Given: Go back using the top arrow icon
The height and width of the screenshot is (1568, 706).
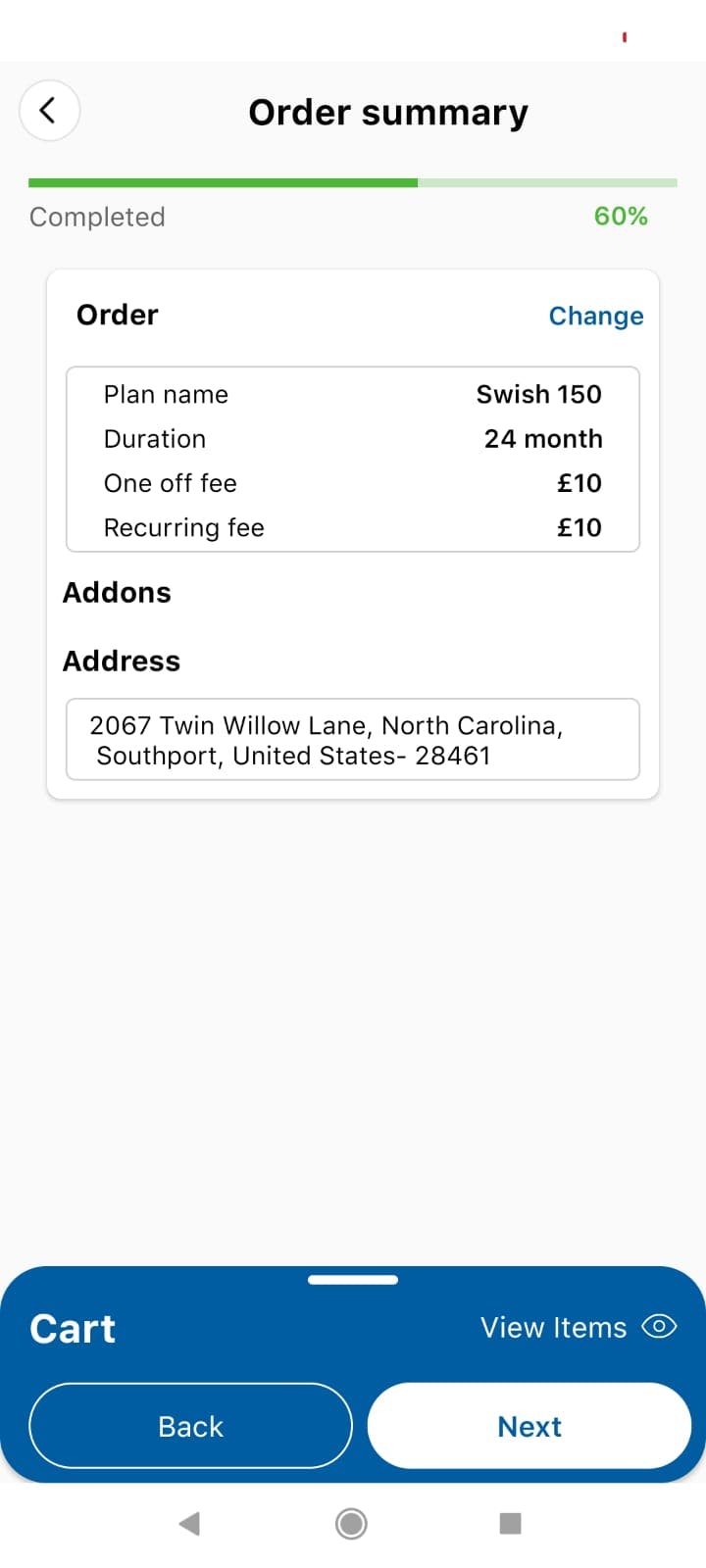Looking at the screenshot, I should pyautogui.click(x=49, y=111).
